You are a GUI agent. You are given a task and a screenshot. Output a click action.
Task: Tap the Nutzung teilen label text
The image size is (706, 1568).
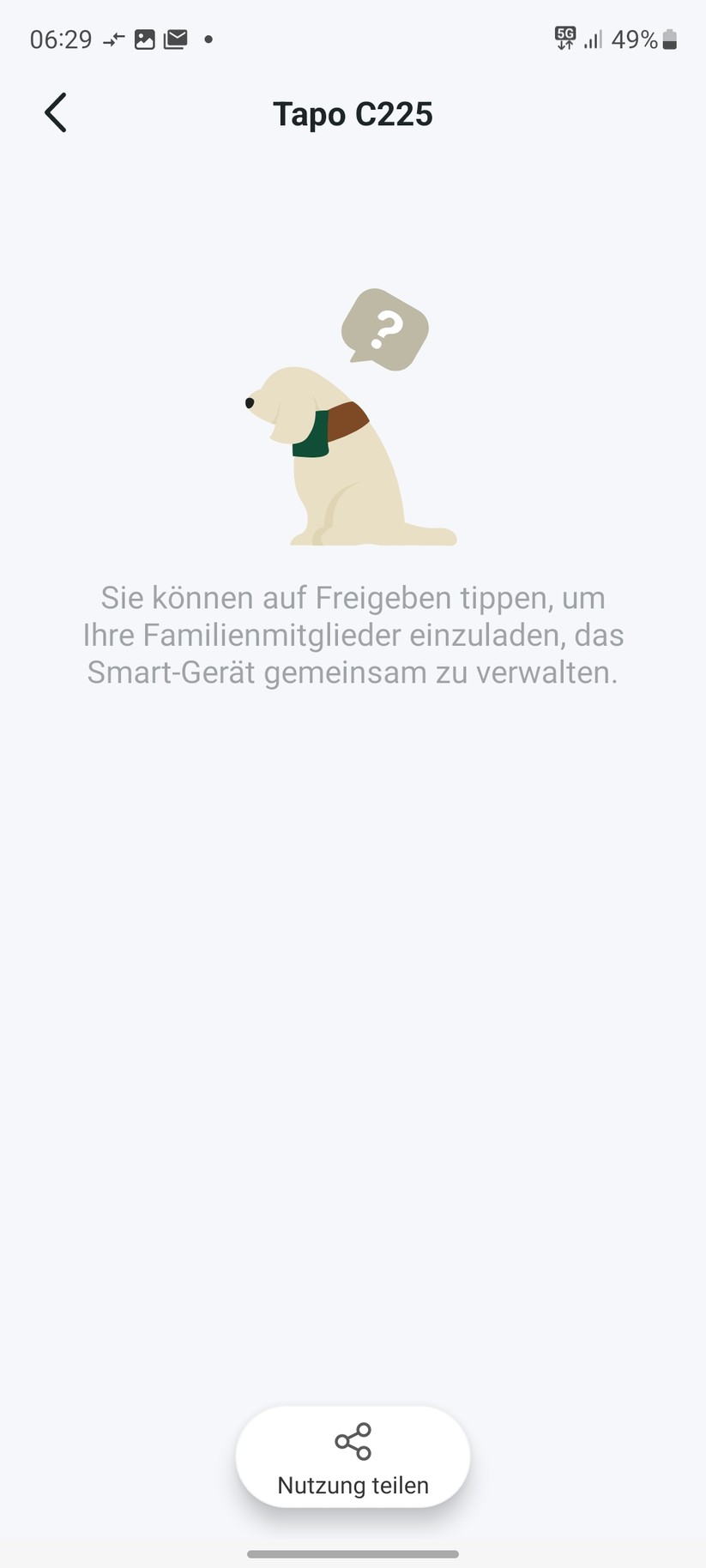(353, 1485)
